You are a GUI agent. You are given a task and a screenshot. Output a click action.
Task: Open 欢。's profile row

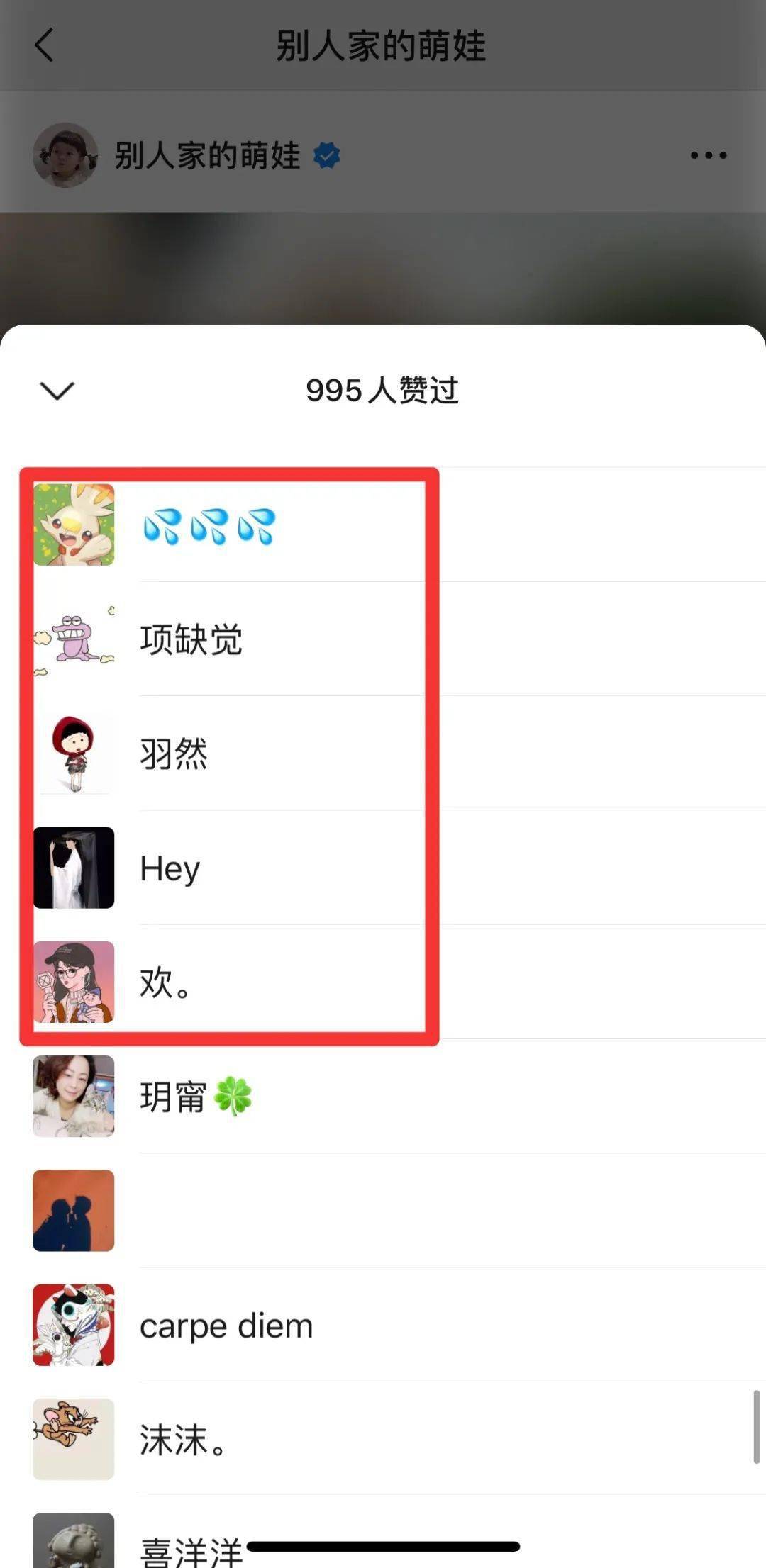coord(383,982)
